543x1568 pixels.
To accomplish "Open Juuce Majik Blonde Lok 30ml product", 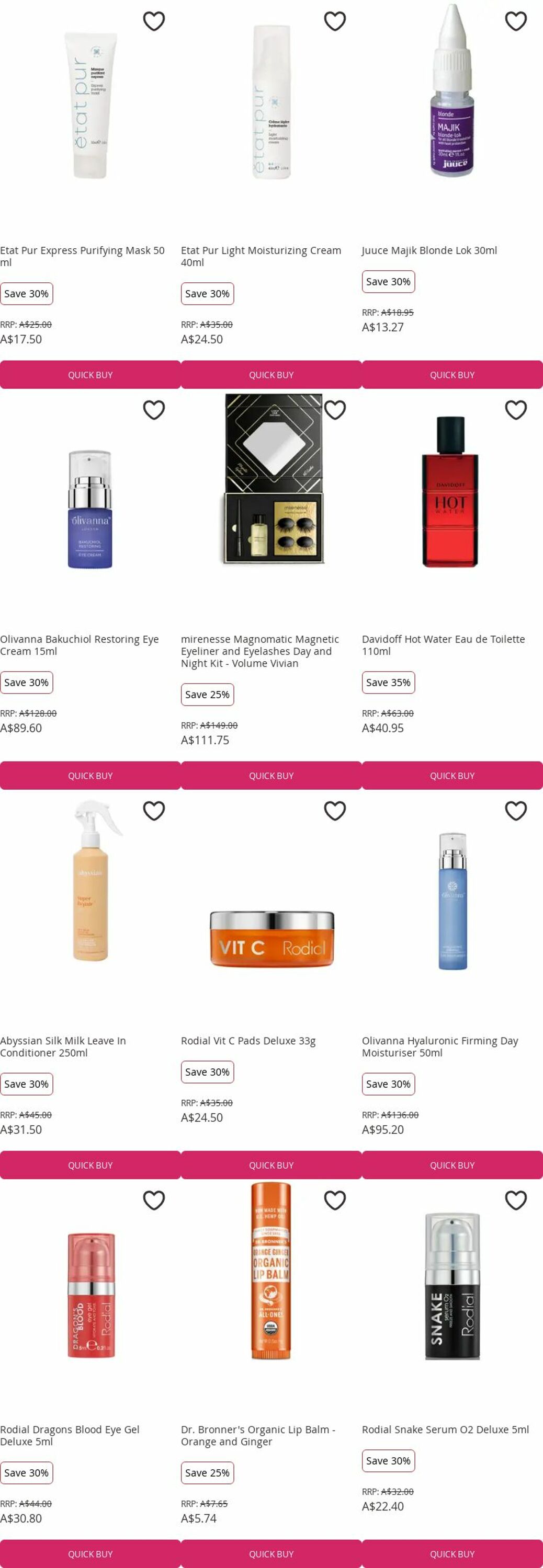I will click(429, 250).
